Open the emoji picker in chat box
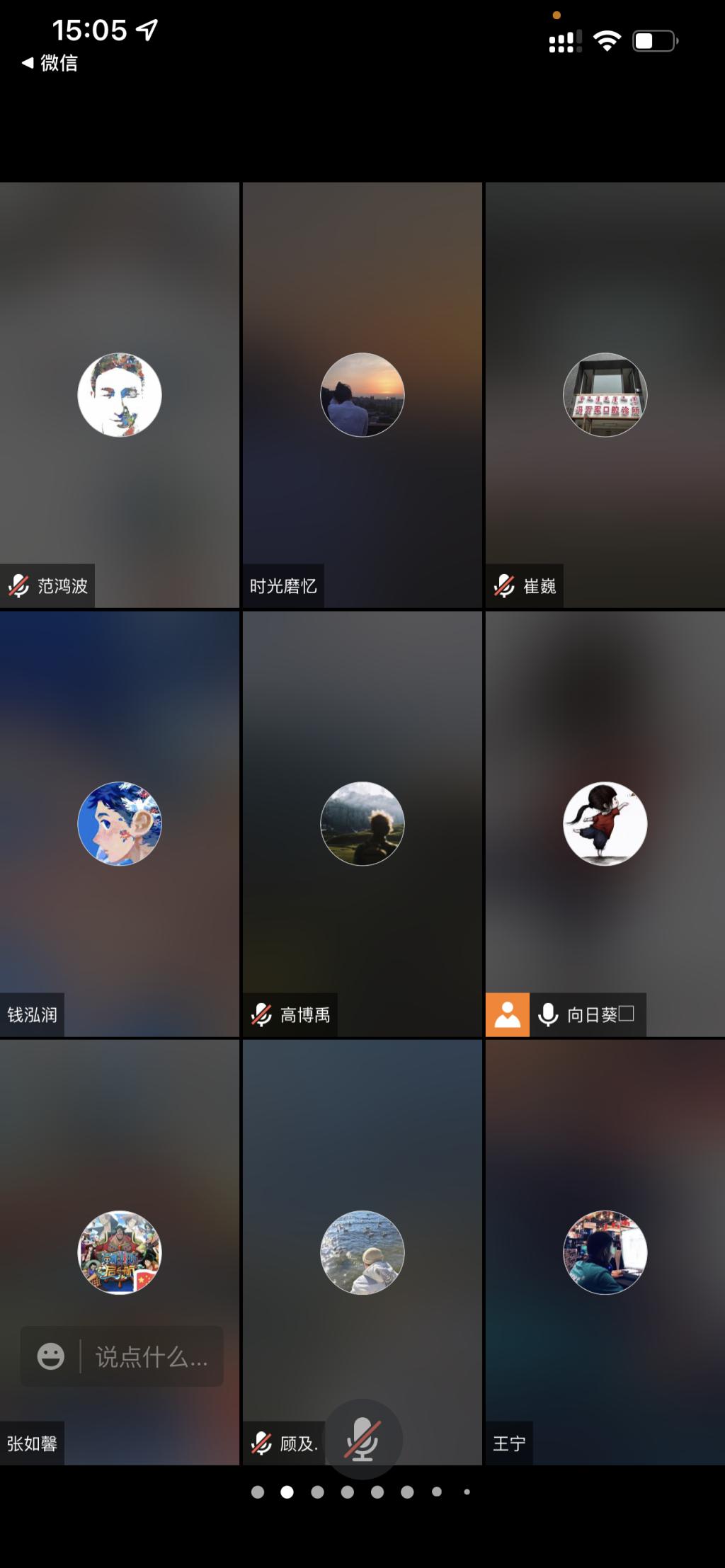 tap(51, 1356)
